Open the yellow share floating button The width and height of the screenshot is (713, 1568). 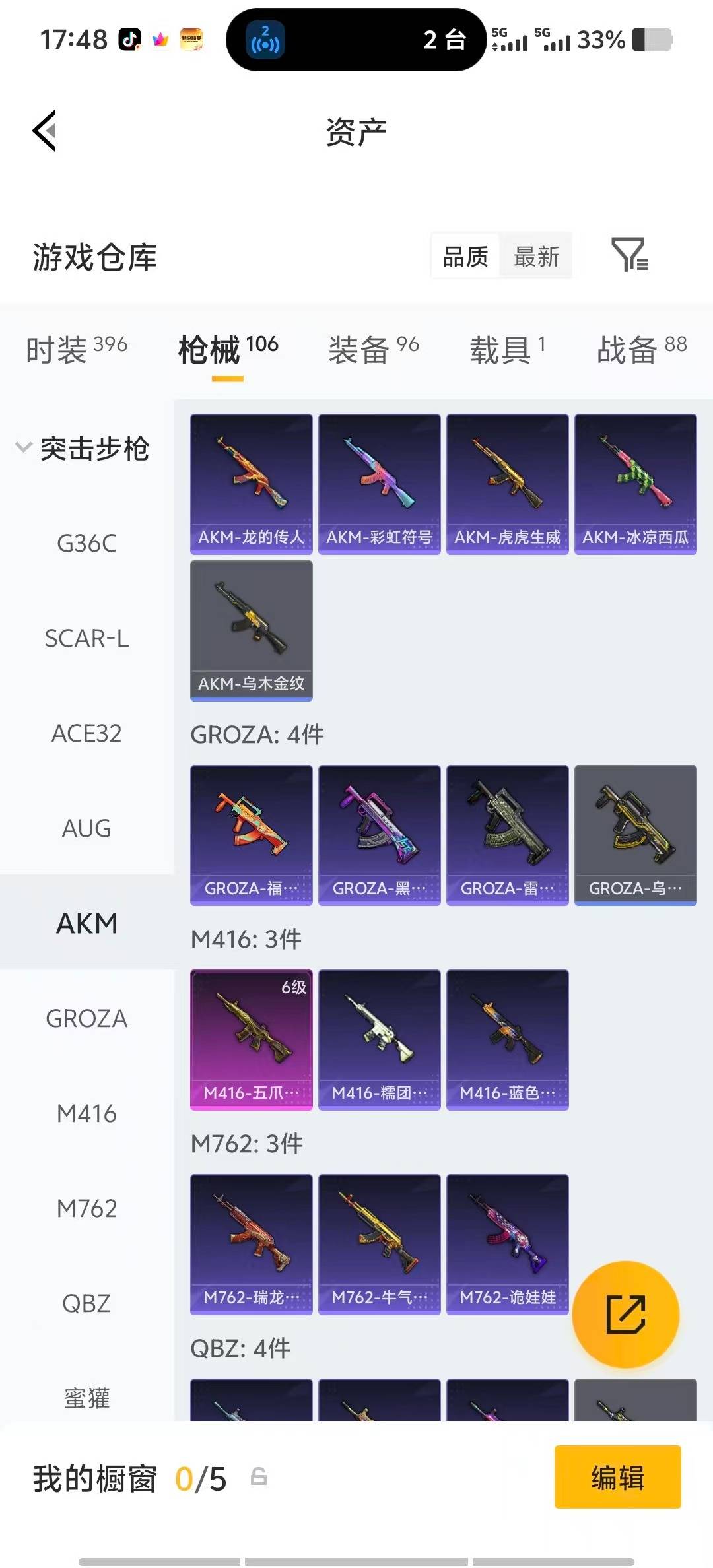coord(625,1315)
